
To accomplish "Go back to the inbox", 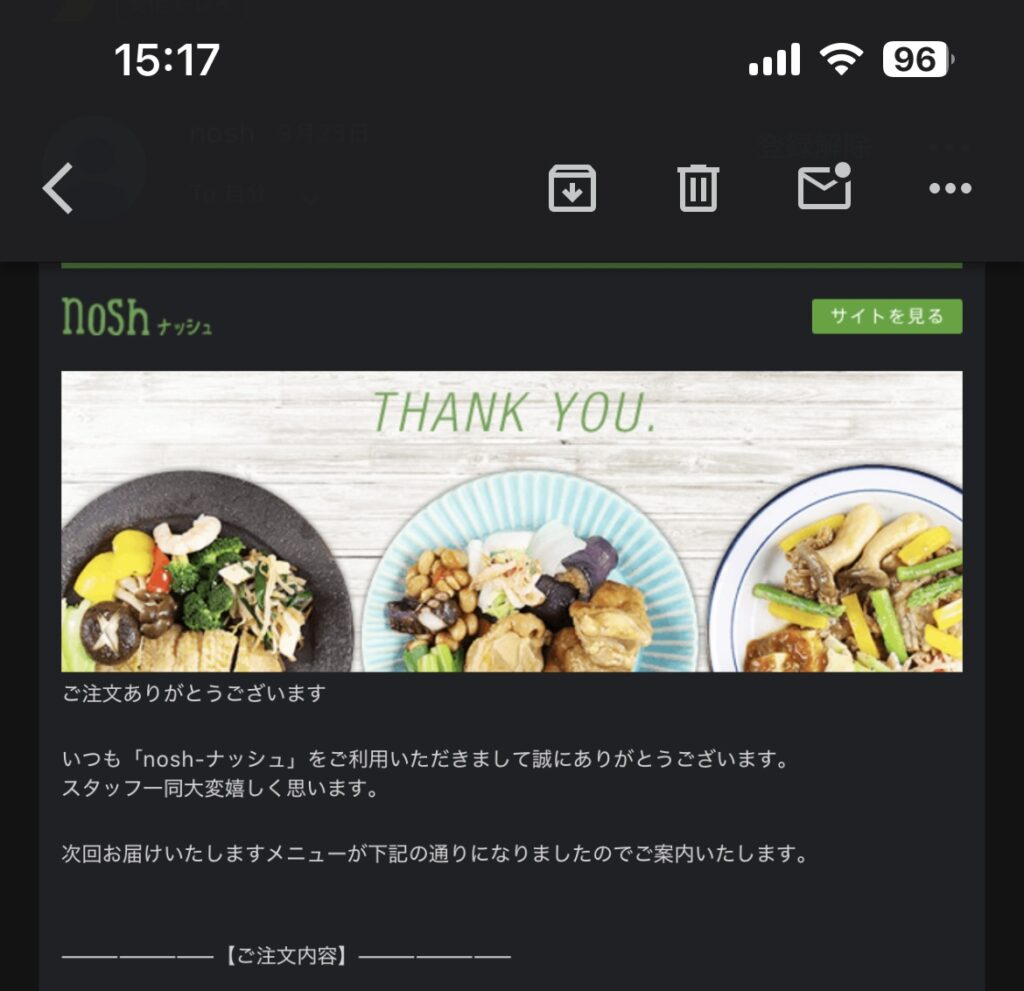I will pos(58,188).
